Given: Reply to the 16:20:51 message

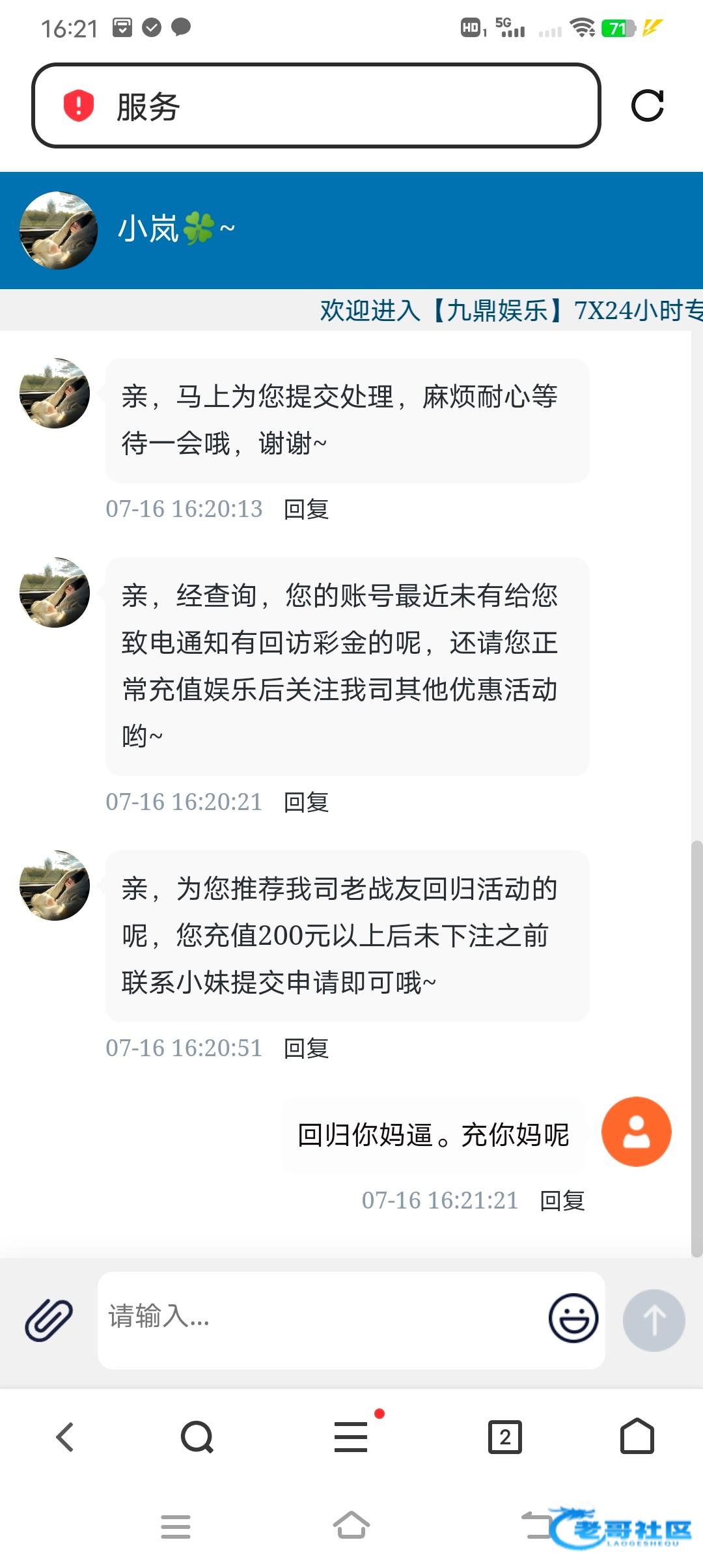Looking at the screenshot, I should click(x=306, y=1048).
